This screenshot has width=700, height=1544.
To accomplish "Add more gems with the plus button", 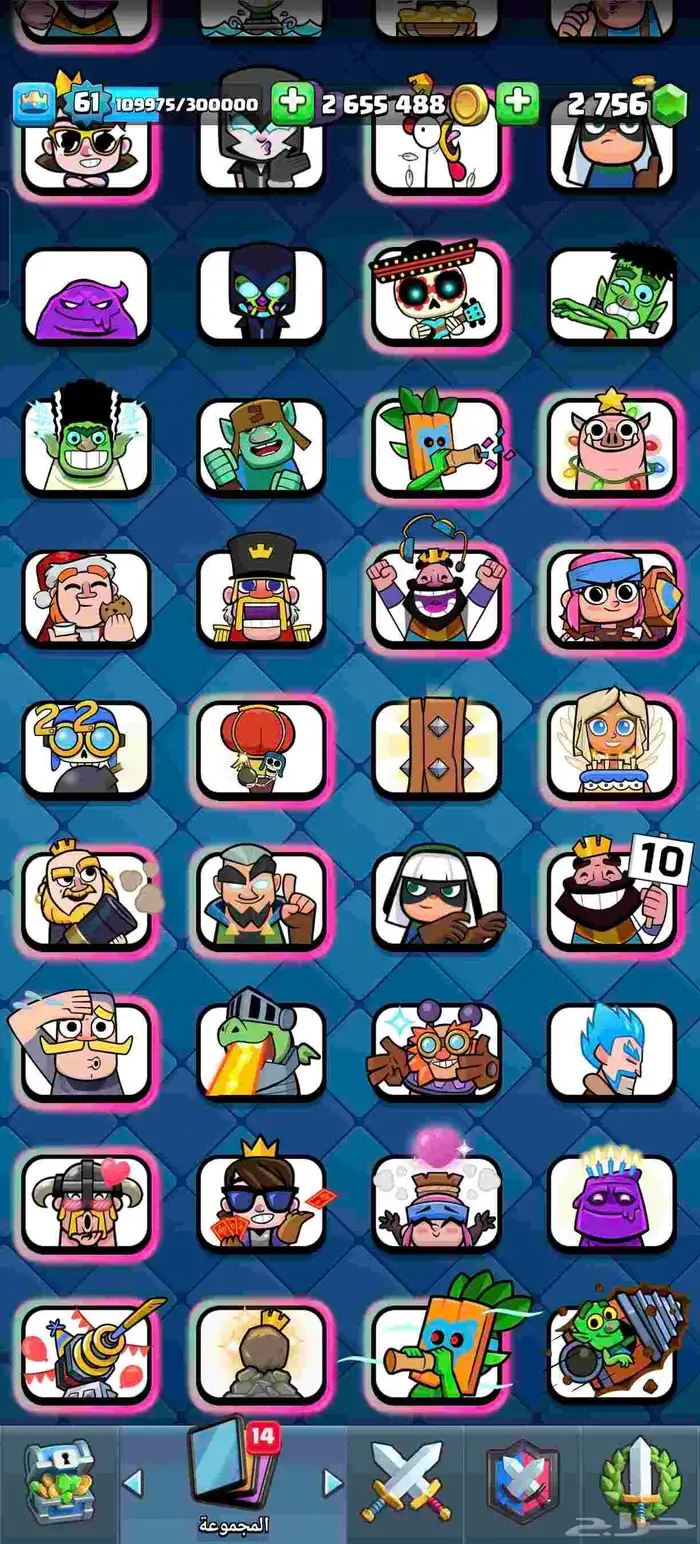I will click(517, 103).
